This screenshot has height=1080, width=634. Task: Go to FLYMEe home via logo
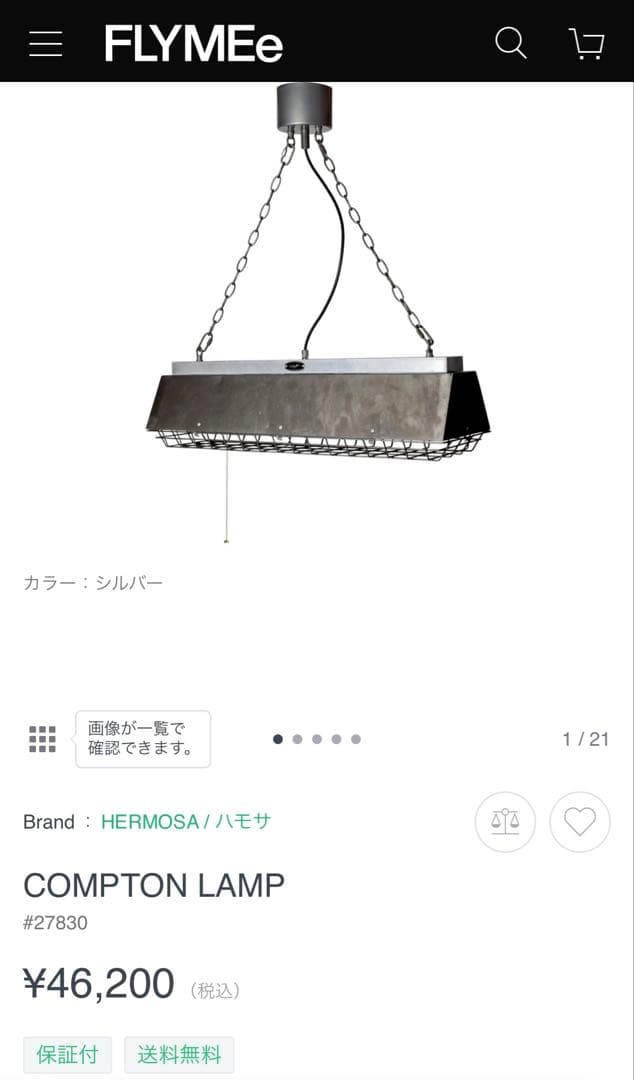click(194, 44)
